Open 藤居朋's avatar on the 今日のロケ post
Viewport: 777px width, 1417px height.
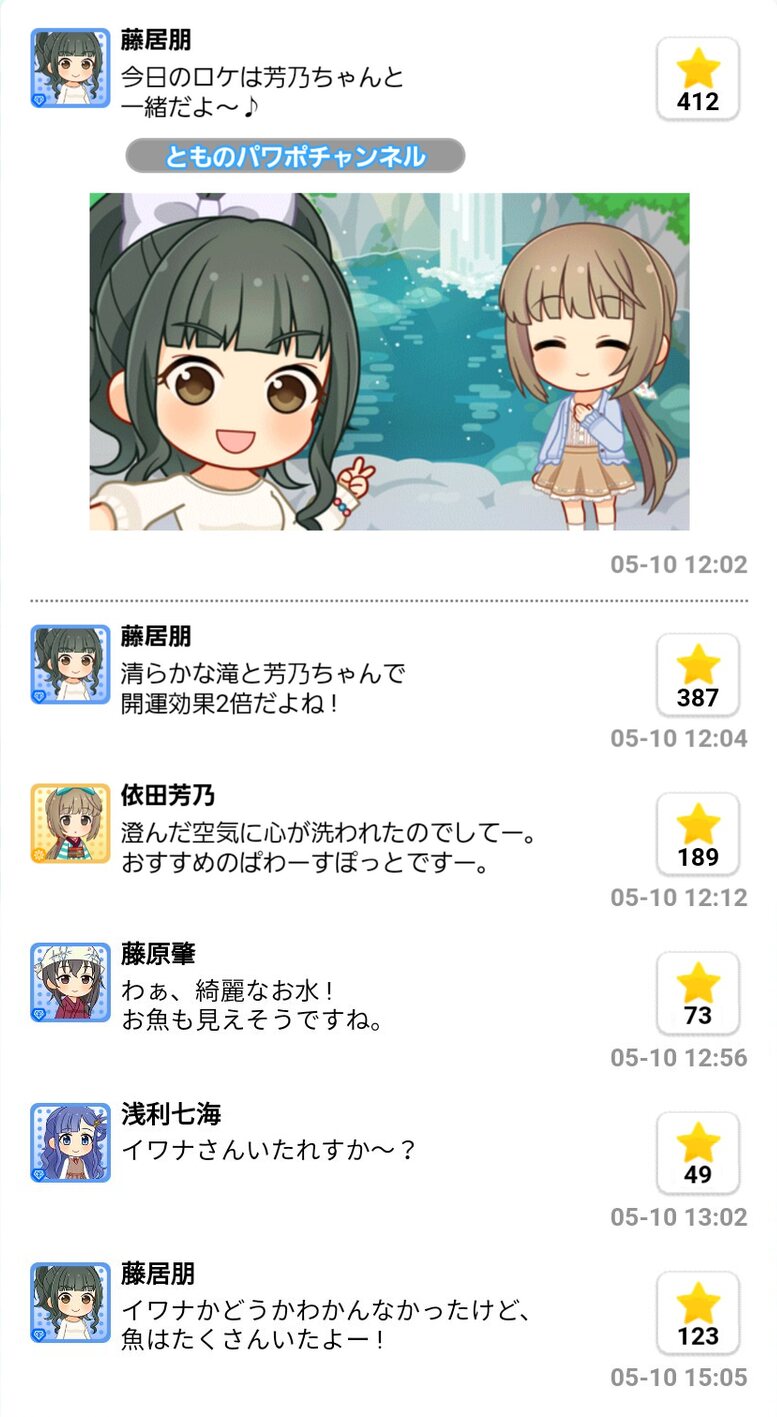(70, 68)
